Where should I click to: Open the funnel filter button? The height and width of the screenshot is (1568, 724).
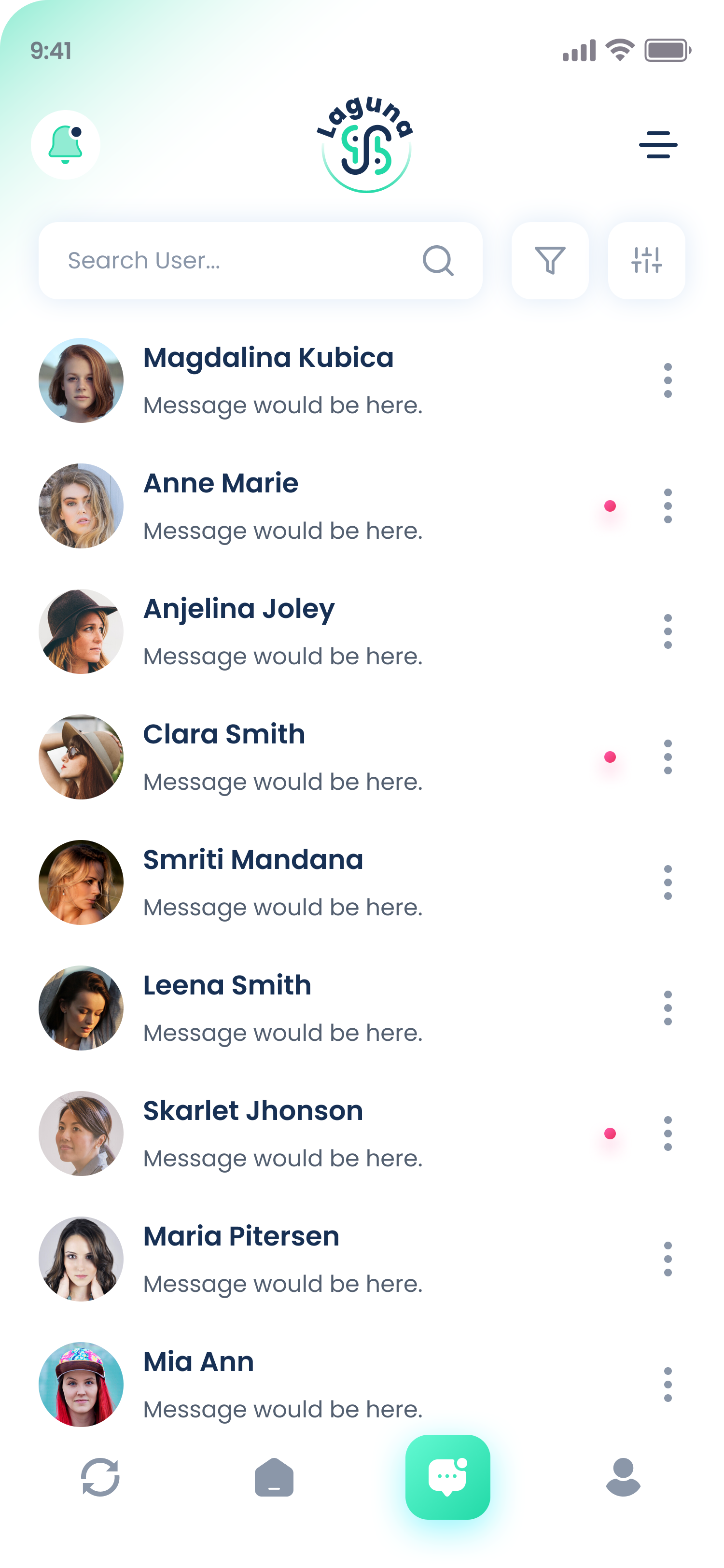tap(550, 261)
